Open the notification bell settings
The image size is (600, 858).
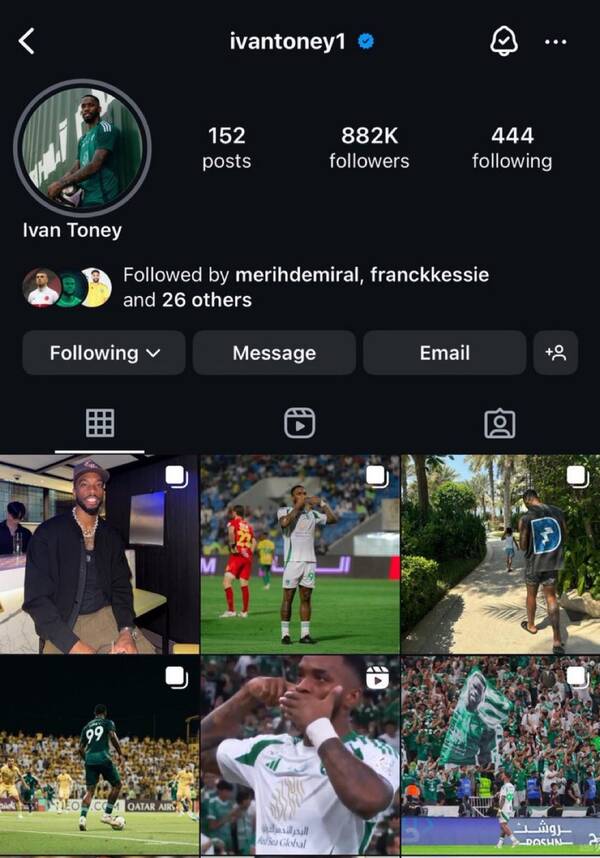coord(504,41)
